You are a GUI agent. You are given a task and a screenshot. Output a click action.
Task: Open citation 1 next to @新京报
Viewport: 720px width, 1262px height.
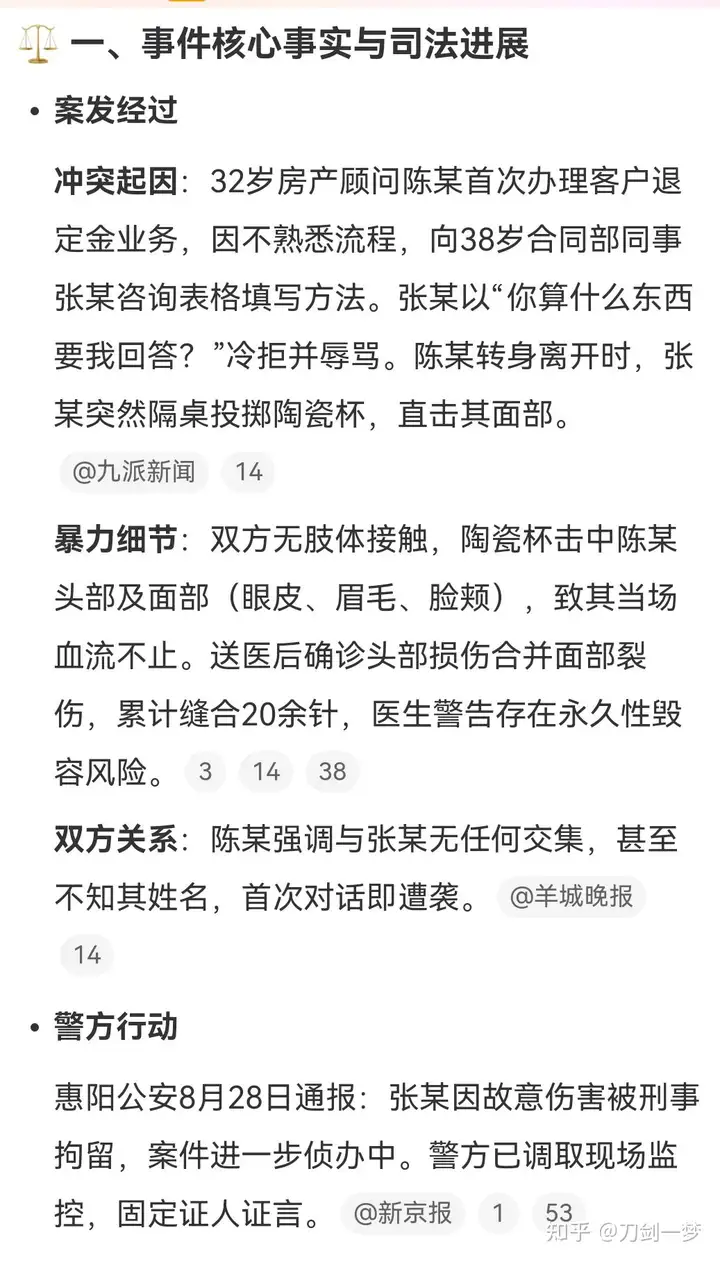497,1214
